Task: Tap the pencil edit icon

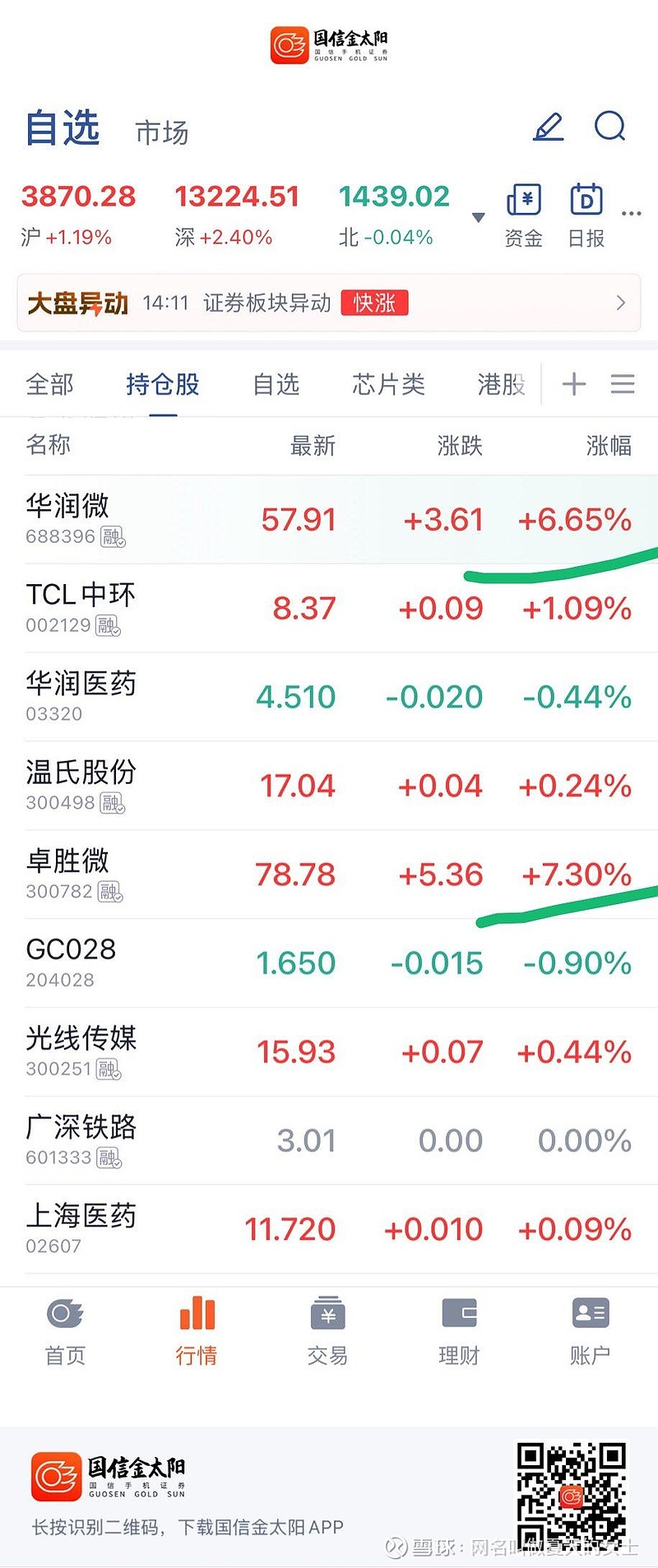Action: (548, 127)
